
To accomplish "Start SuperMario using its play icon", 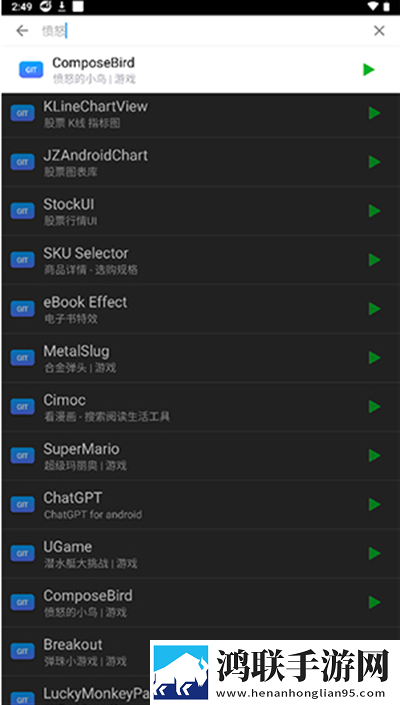I will (374, 455).
